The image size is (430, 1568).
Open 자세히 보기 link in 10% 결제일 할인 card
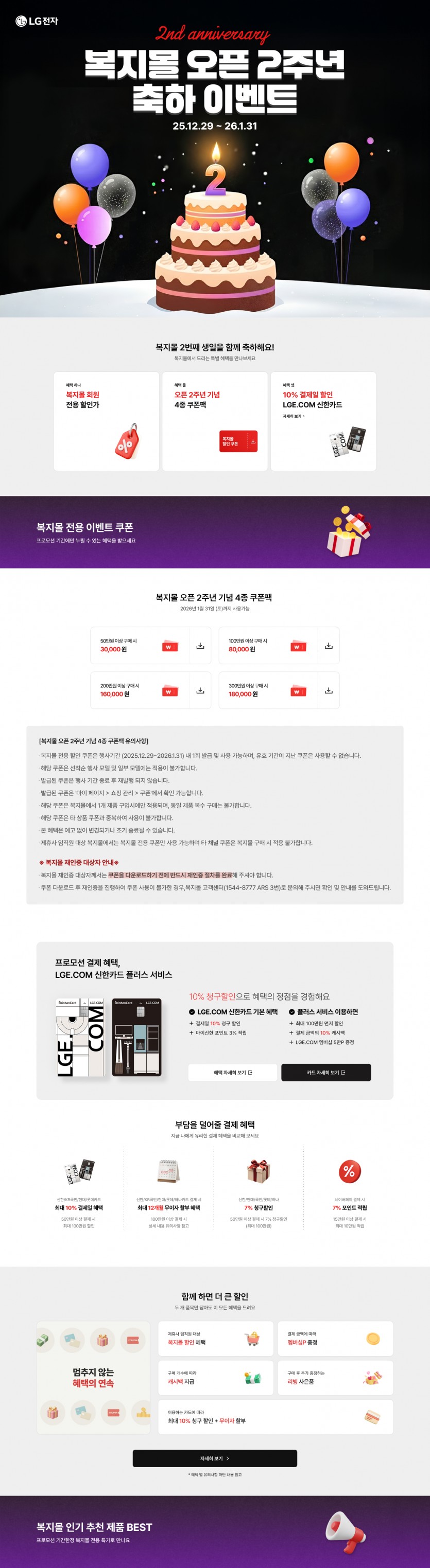click(294, 416)
